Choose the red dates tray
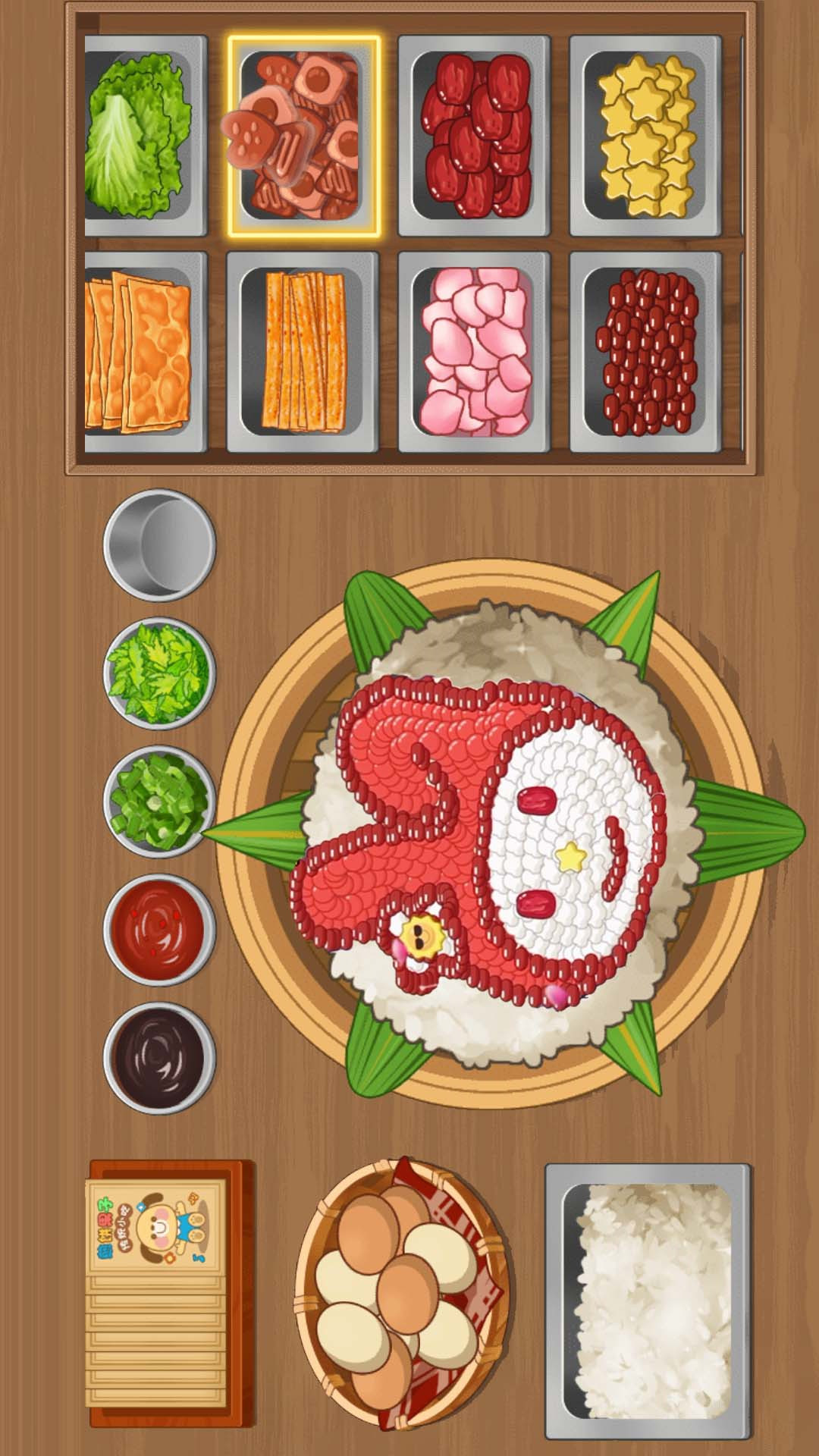 click(475, 136)
